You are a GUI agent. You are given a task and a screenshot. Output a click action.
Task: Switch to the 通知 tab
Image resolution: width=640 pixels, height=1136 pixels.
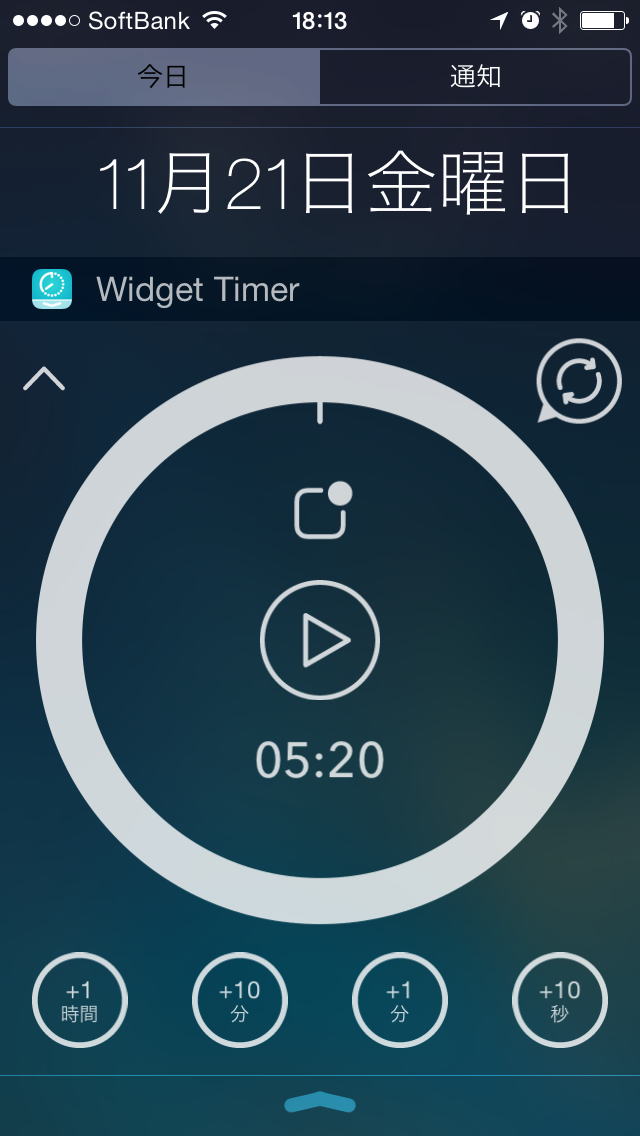tap(475, 77)
